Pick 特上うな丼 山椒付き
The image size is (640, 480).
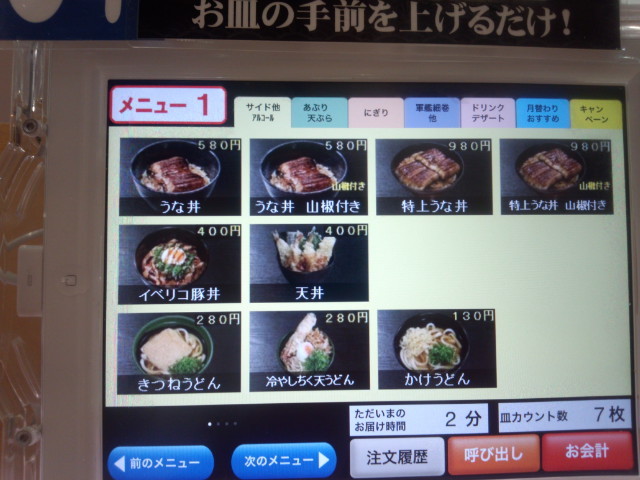pyautogui.click(x=557, y=177)
